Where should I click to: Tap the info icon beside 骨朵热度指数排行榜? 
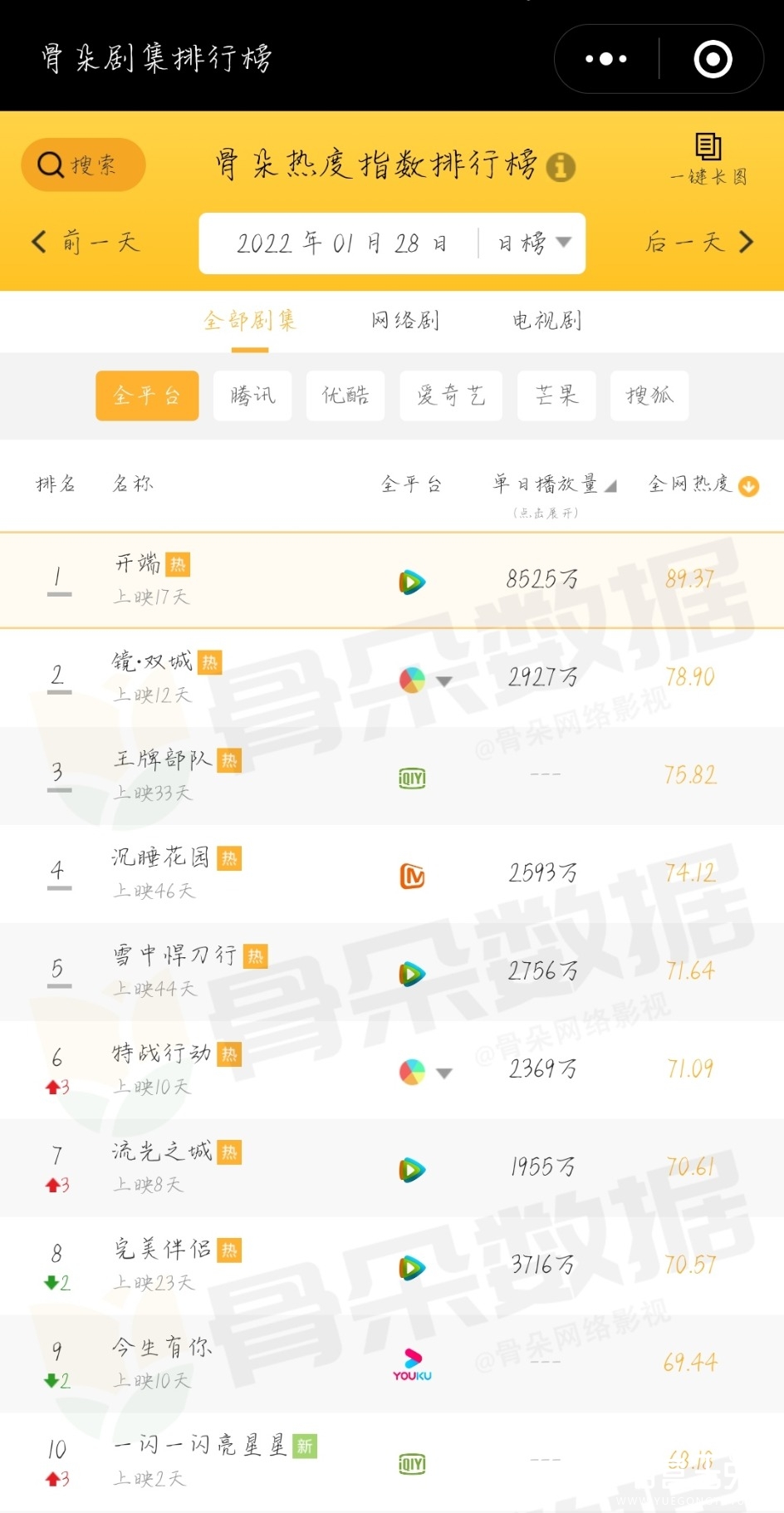561,166
